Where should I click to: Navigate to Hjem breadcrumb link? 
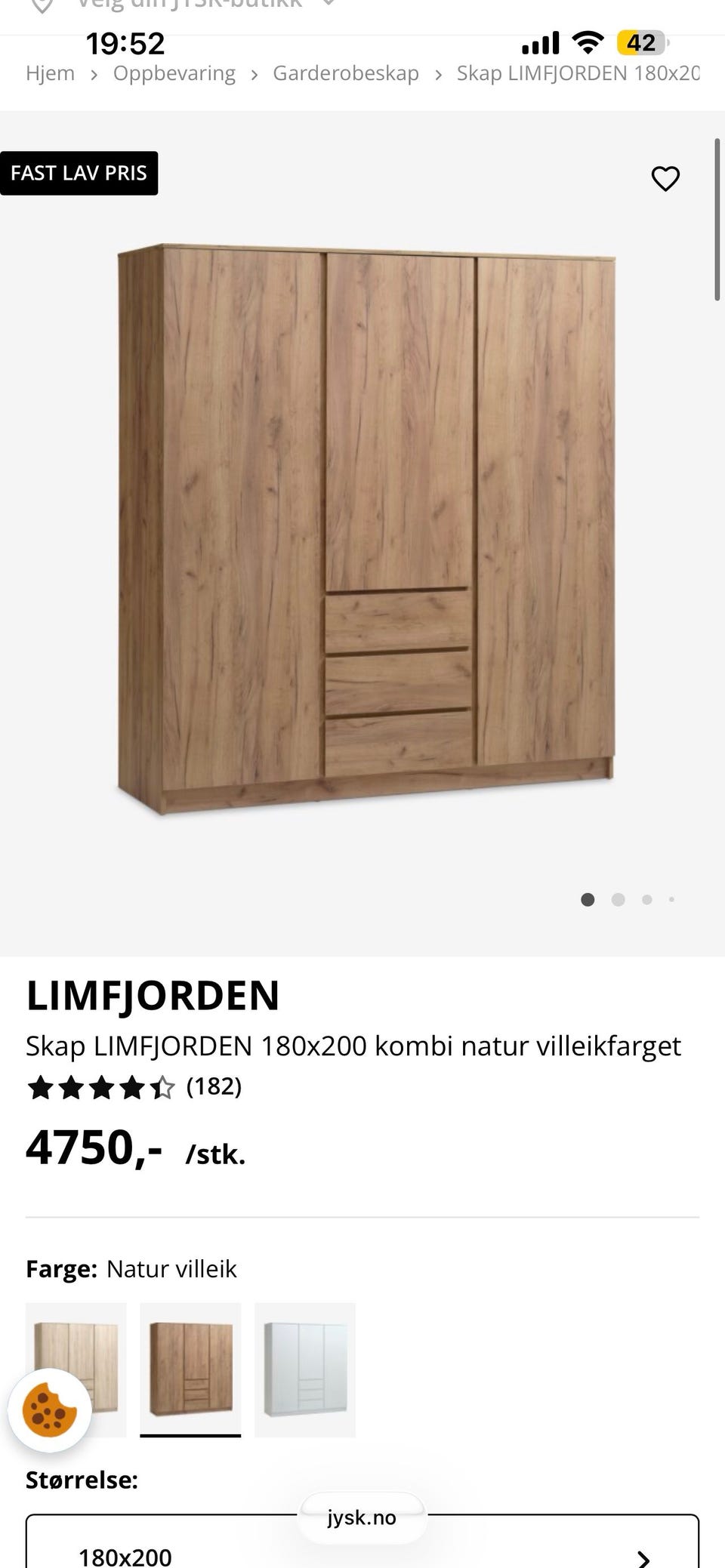[50, 72]
